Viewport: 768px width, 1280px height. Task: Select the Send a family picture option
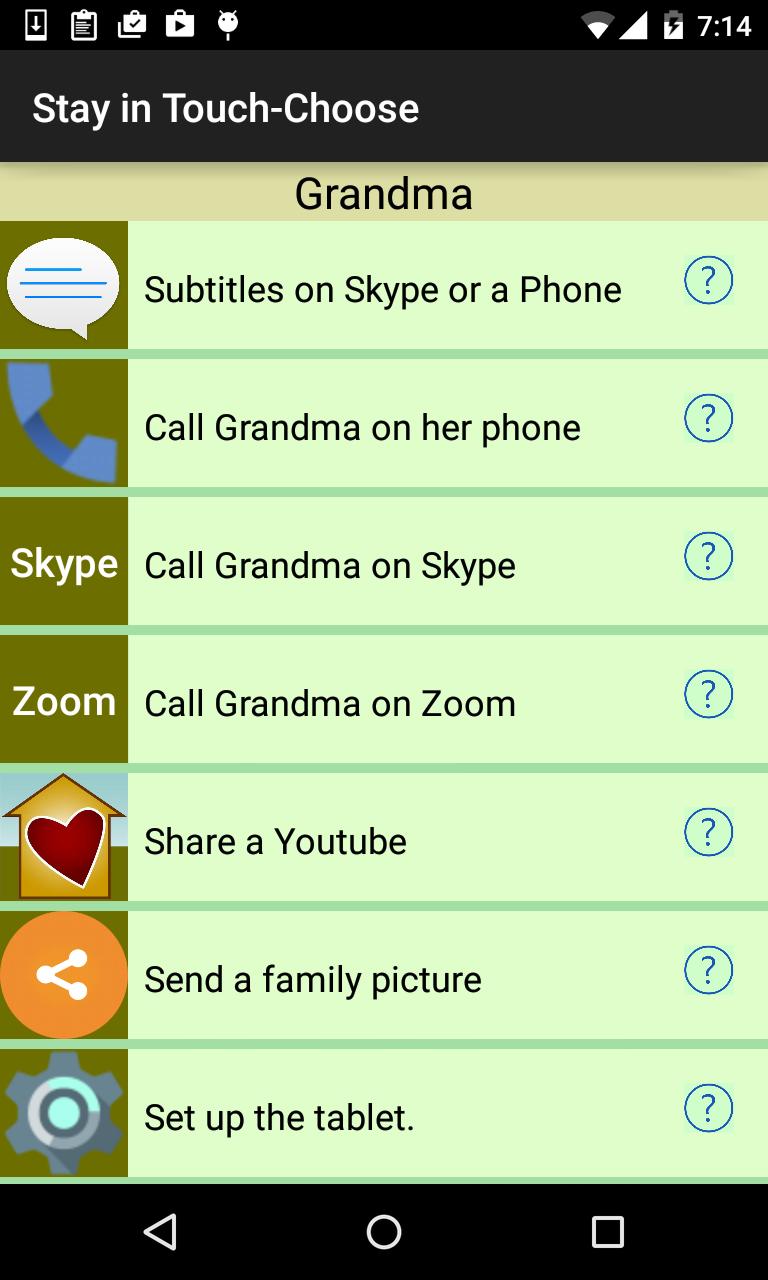[312, 979]
